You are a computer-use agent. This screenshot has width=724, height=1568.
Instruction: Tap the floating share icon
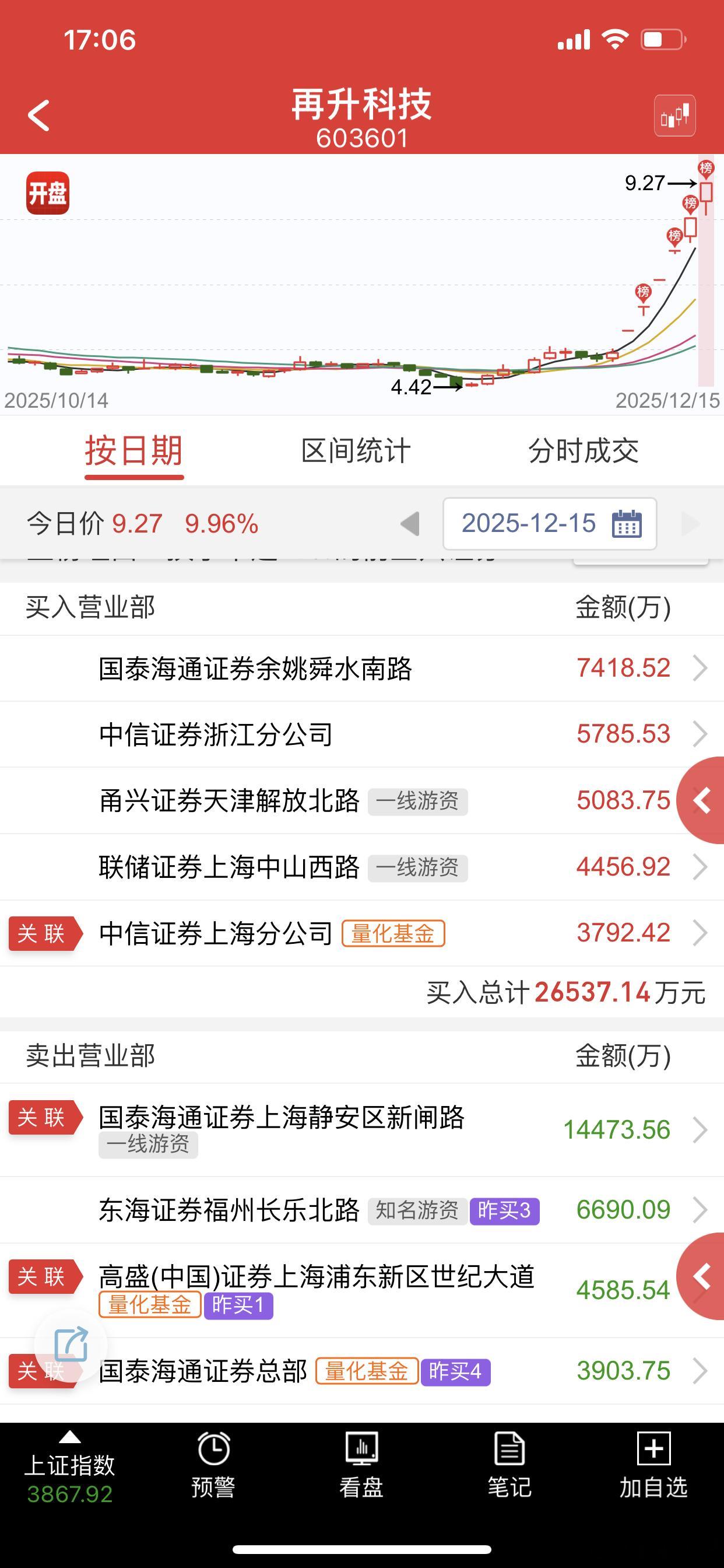(x=72, y=1345)
